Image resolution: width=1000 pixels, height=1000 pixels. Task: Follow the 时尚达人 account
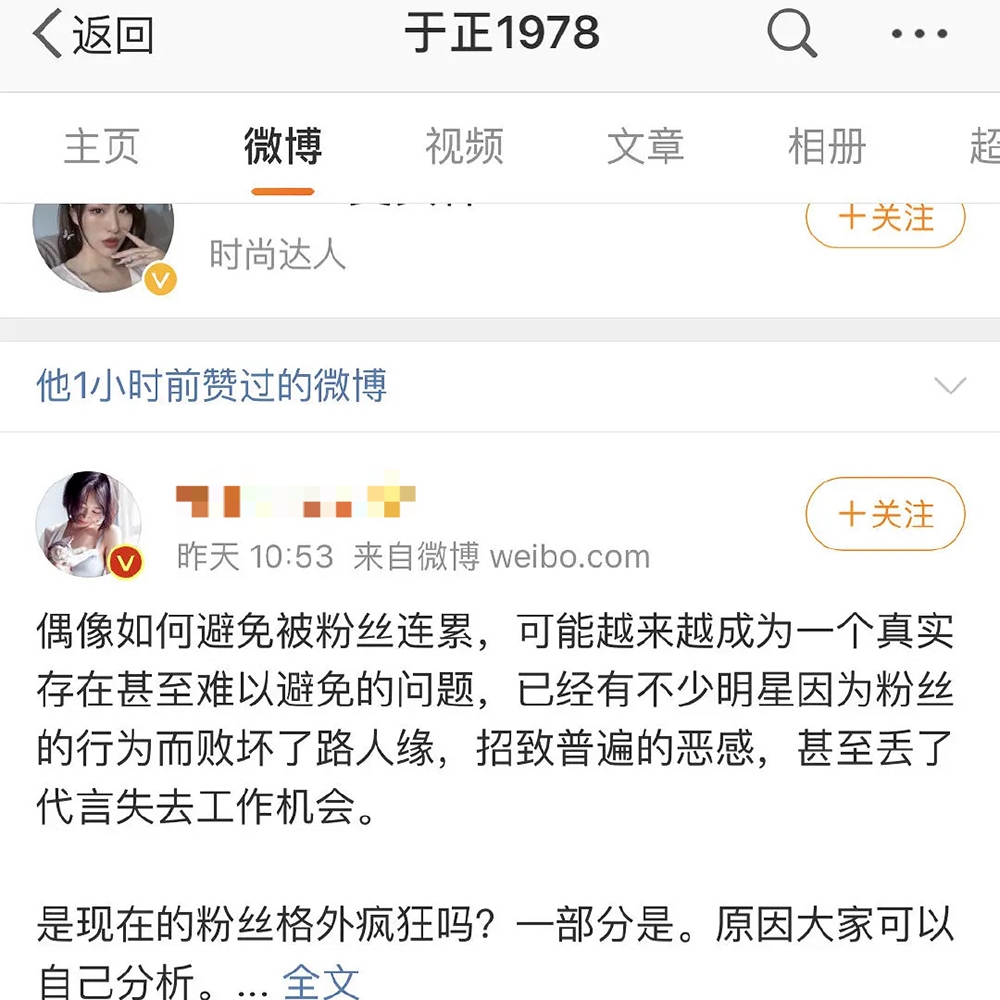885,218
